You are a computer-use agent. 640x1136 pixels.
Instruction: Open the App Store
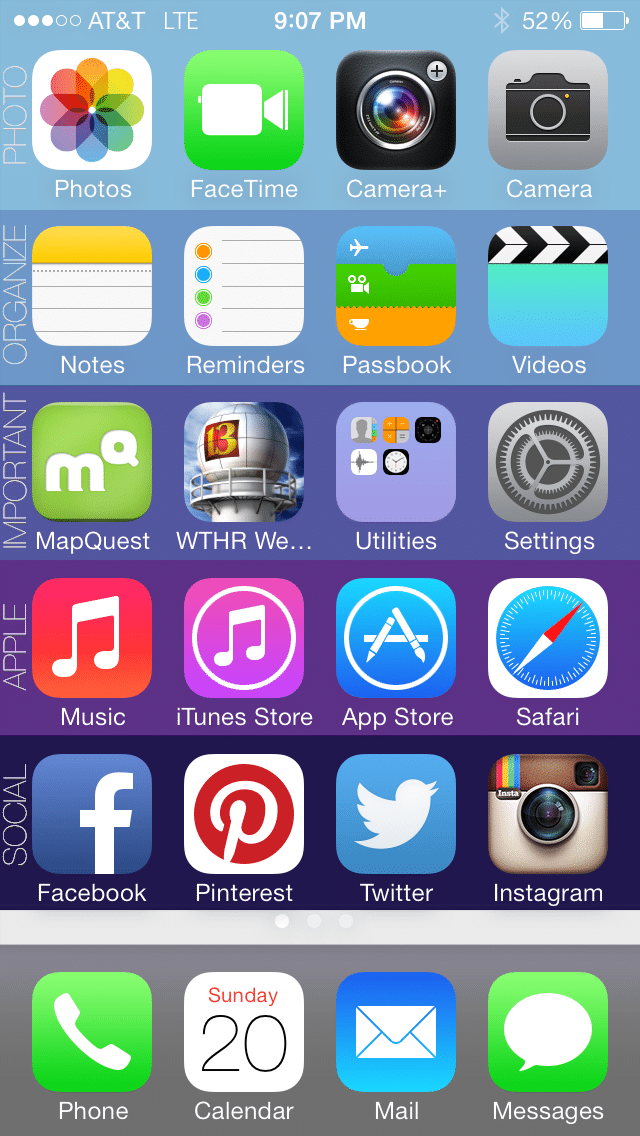396,638
